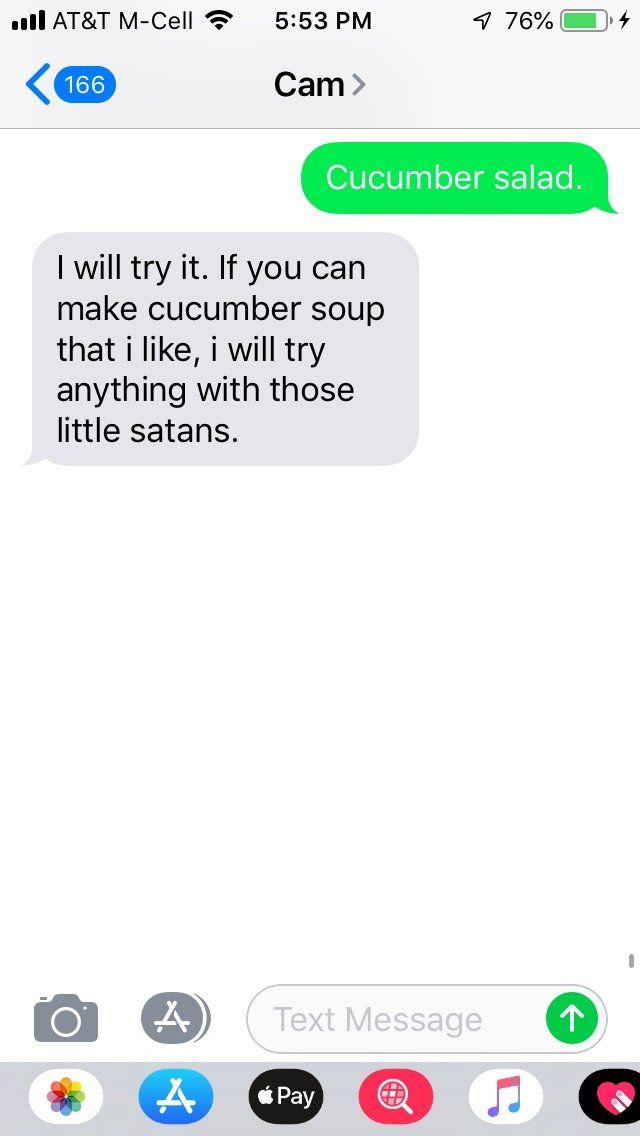Toggle the iMessage apps drawer button
This screenshot has height=1136, width=640.
click(x=175, y=1017)
